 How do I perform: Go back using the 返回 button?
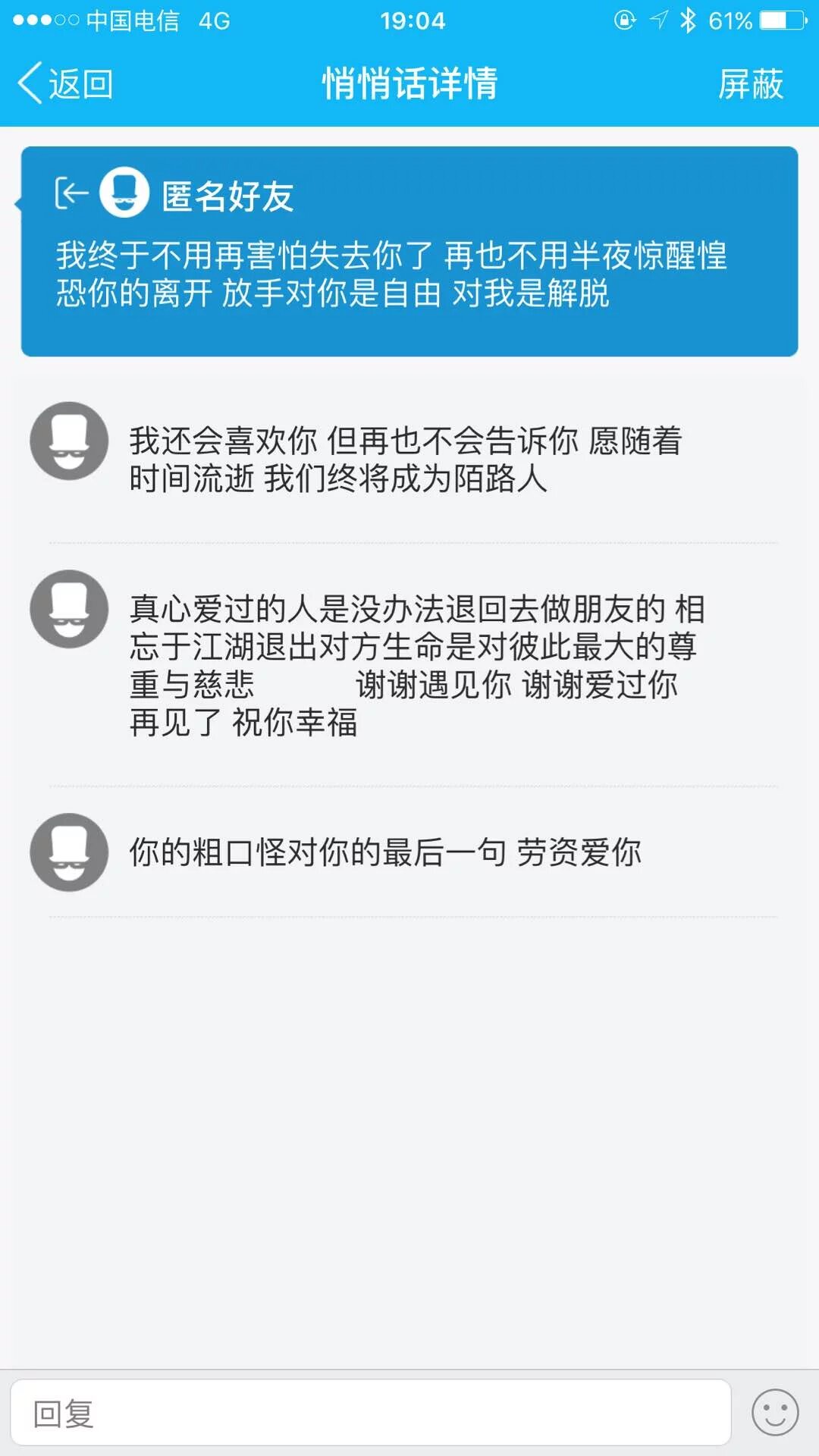point(67,83)
